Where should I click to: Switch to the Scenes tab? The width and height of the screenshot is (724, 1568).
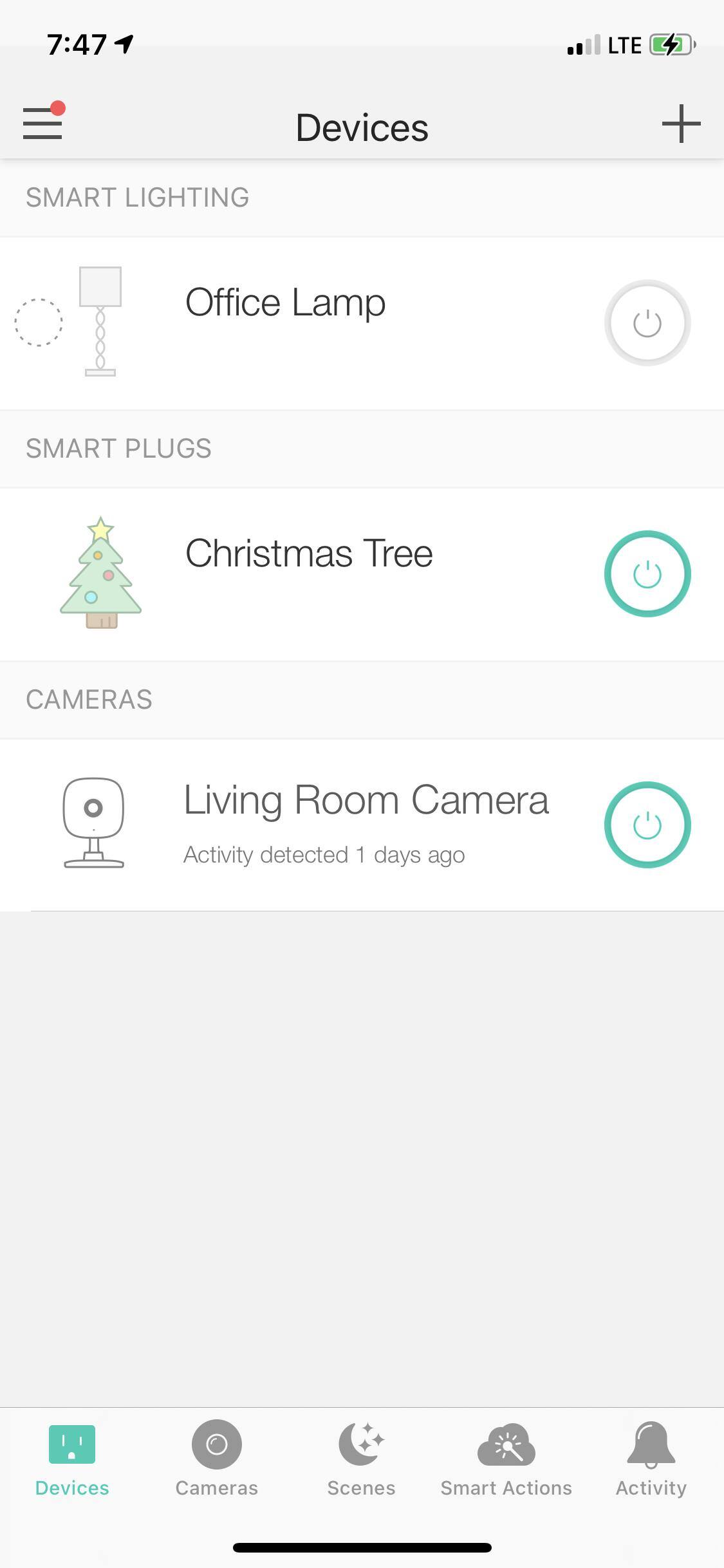[361, 1459]
